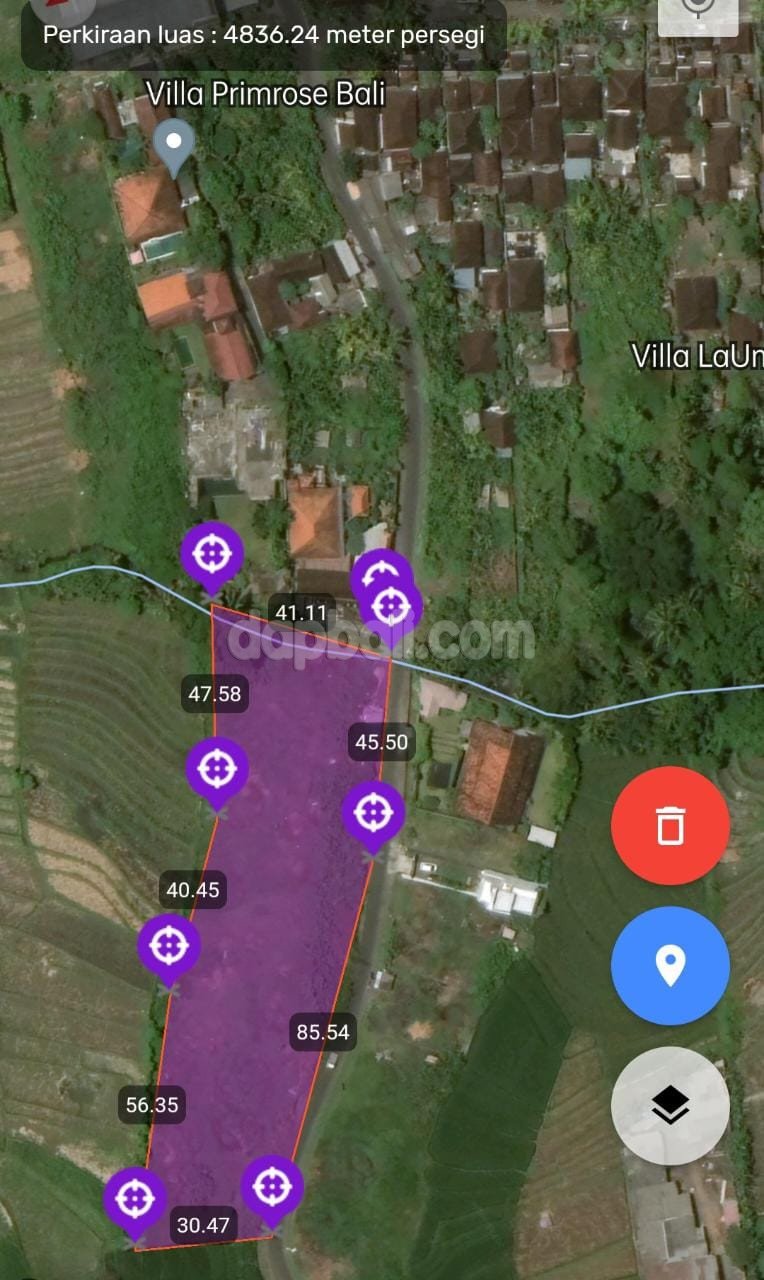Add a point using the blue pin button
Image resolution: width=764 pixels, height=1280 pixels.
[x=670, y=966]
